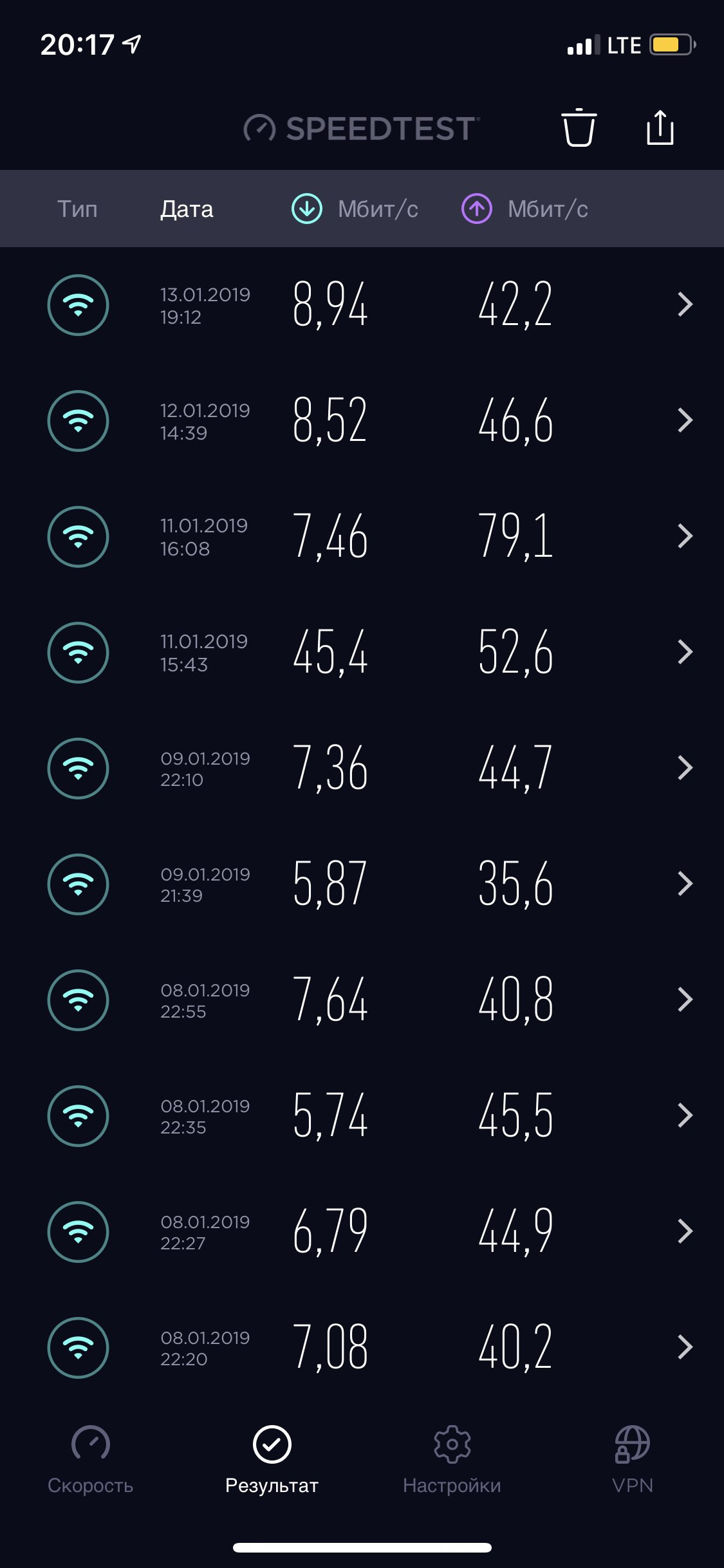Sort by download Мбит/с column
Screen dimensions: 724x1568
click(355, 209)
